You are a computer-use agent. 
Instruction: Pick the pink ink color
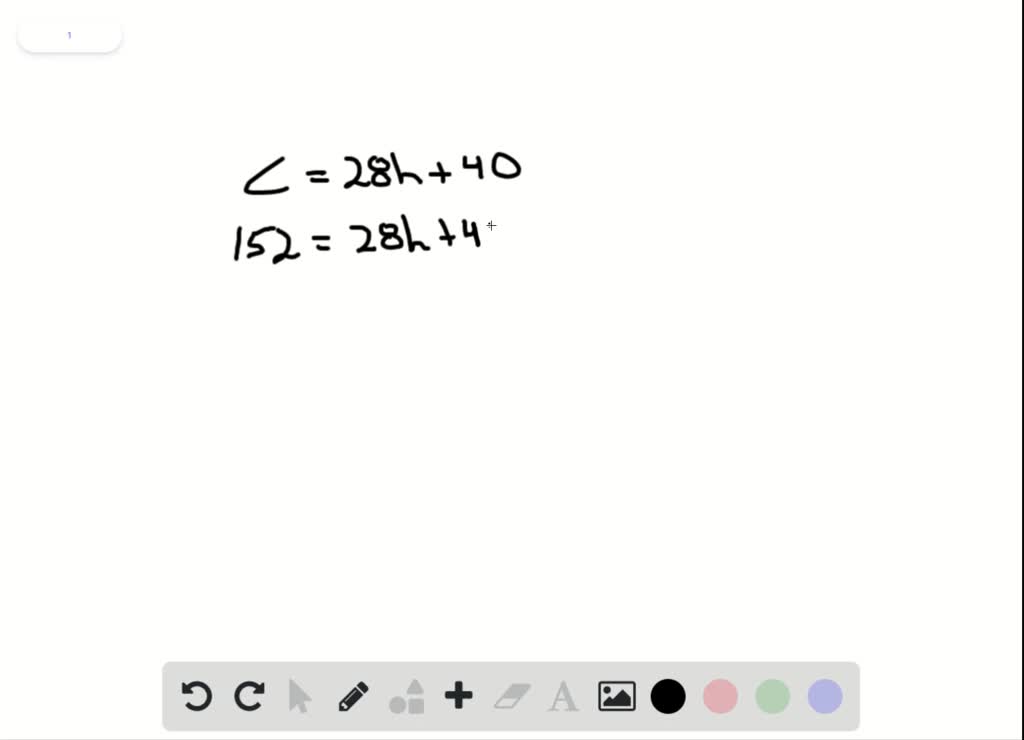720,696
